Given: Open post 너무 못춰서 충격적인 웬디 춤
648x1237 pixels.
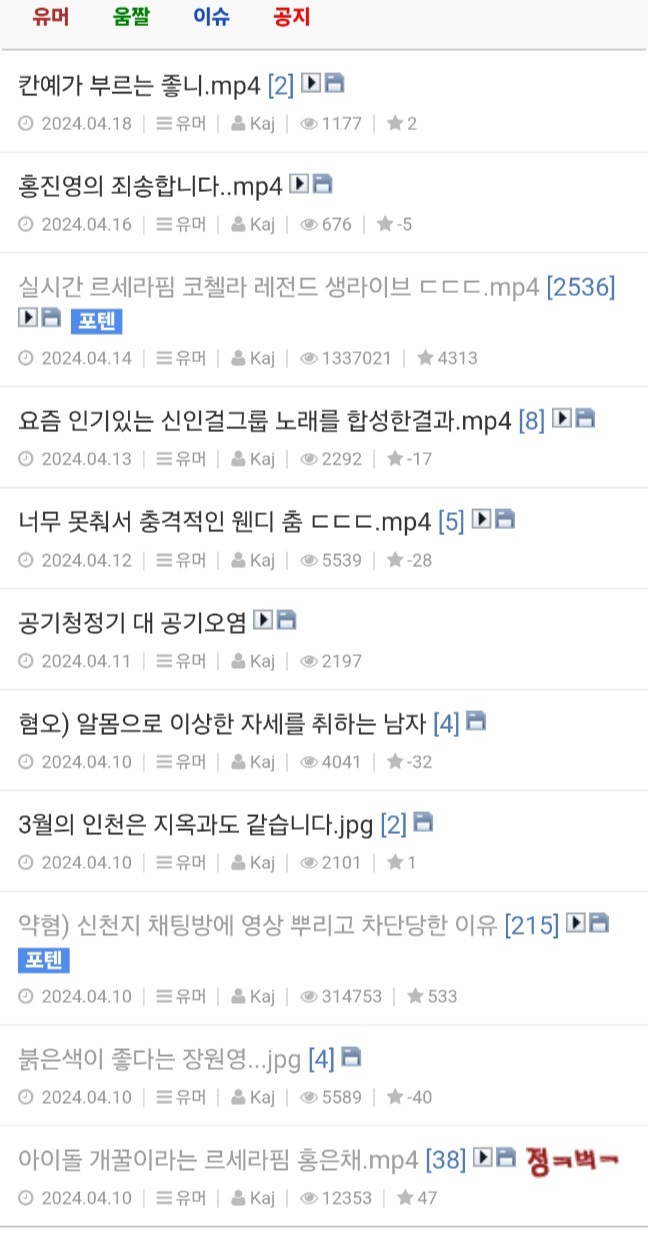Looking at the screenshot, I should pos(225,522).
